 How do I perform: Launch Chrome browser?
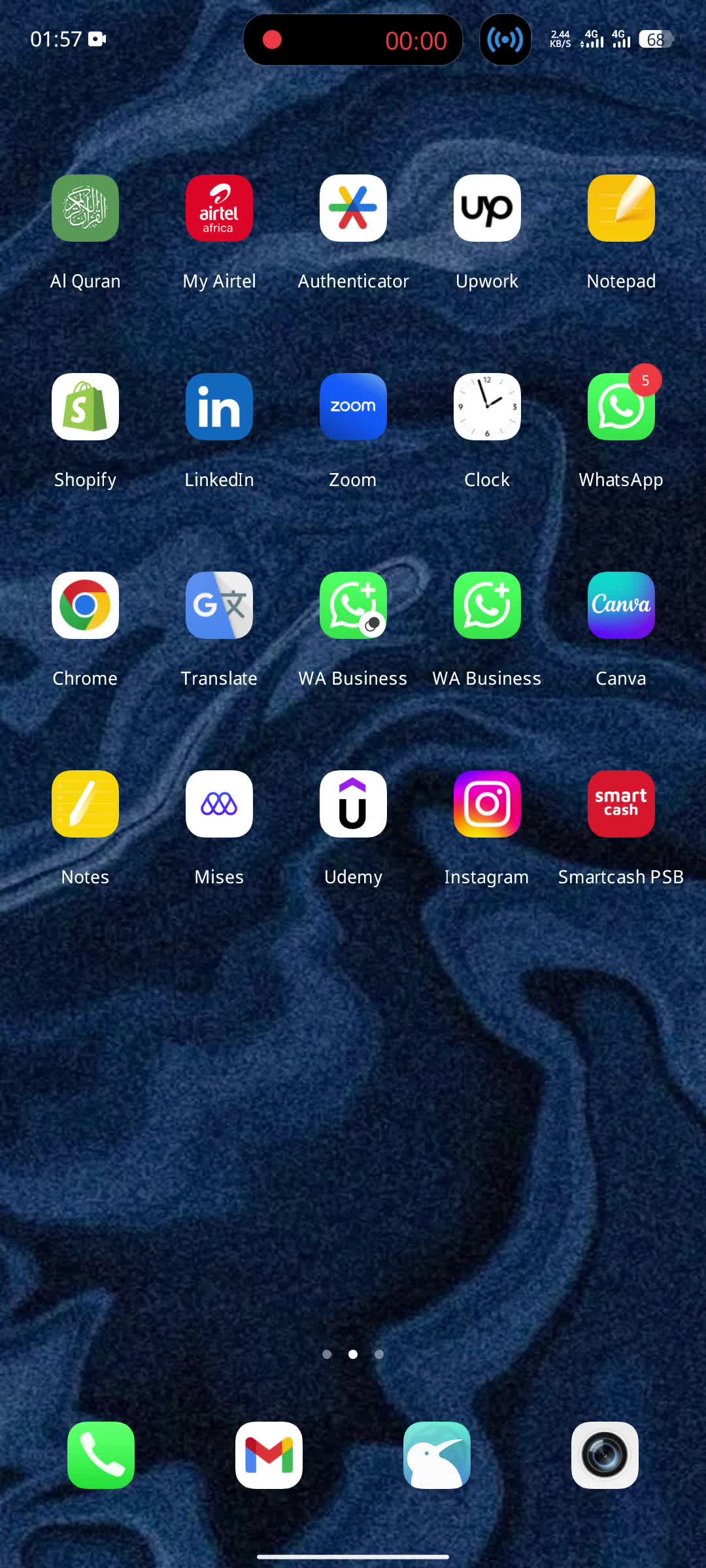tap(85, 606)
